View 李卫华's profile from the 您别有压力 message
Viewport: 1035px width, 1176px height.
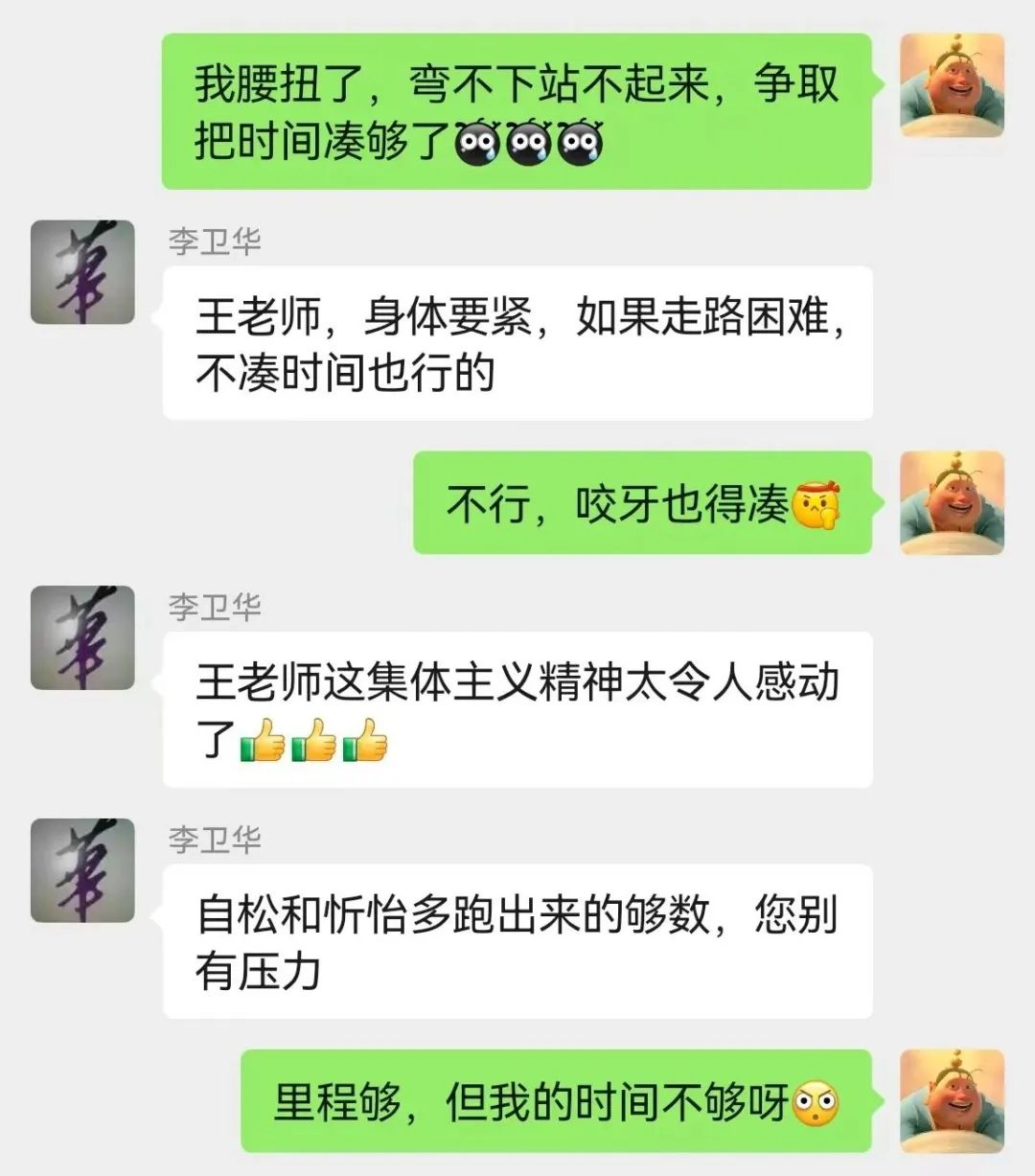tap(82, 870)
